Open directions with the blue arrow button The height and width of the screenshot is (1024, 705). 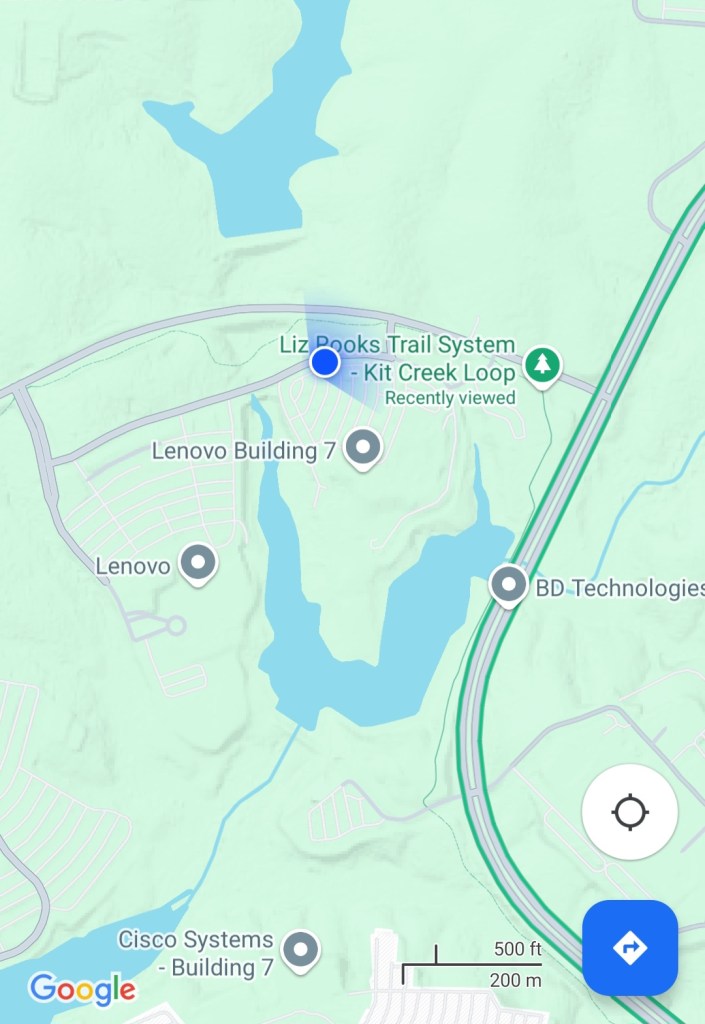pos(630,947)
